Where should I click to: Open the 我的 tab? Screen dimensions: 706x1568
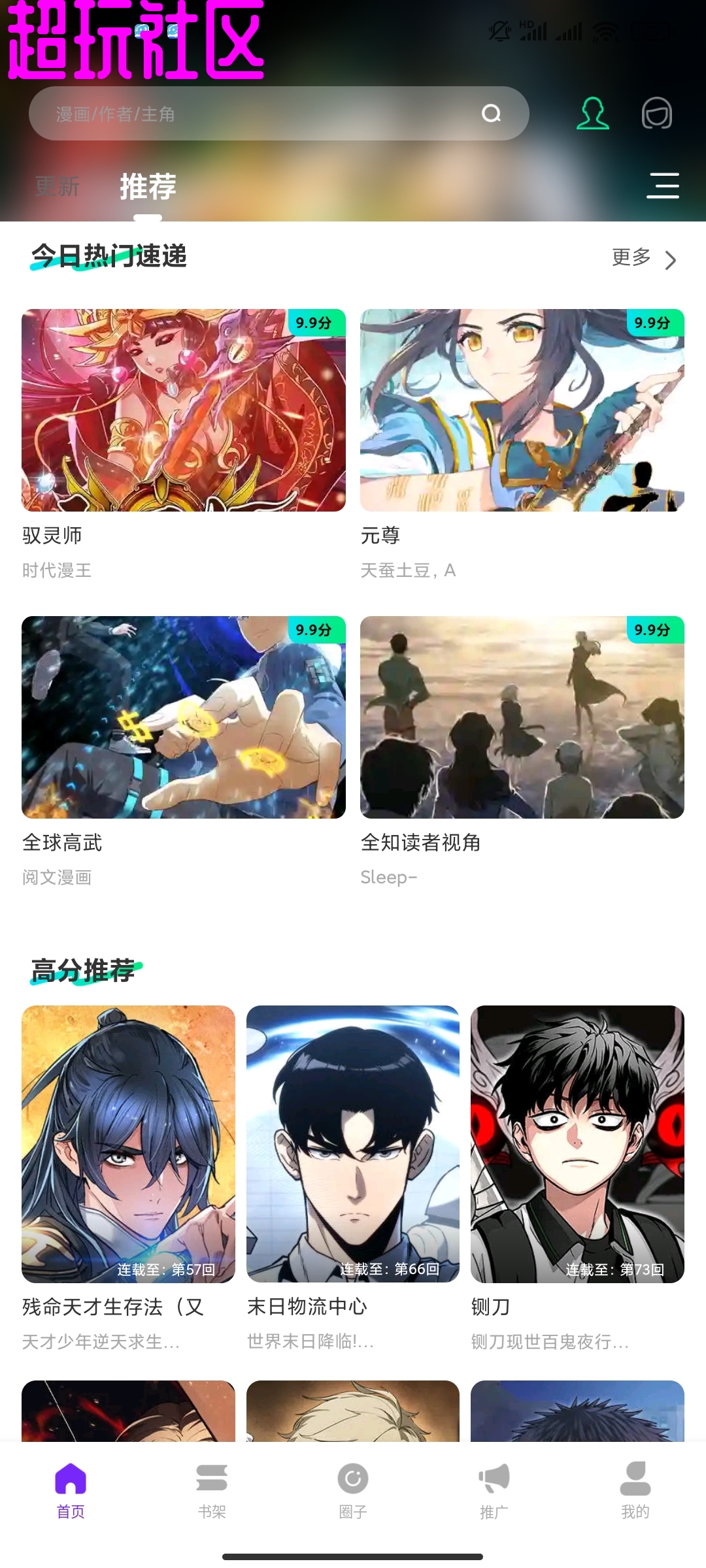635,1488
